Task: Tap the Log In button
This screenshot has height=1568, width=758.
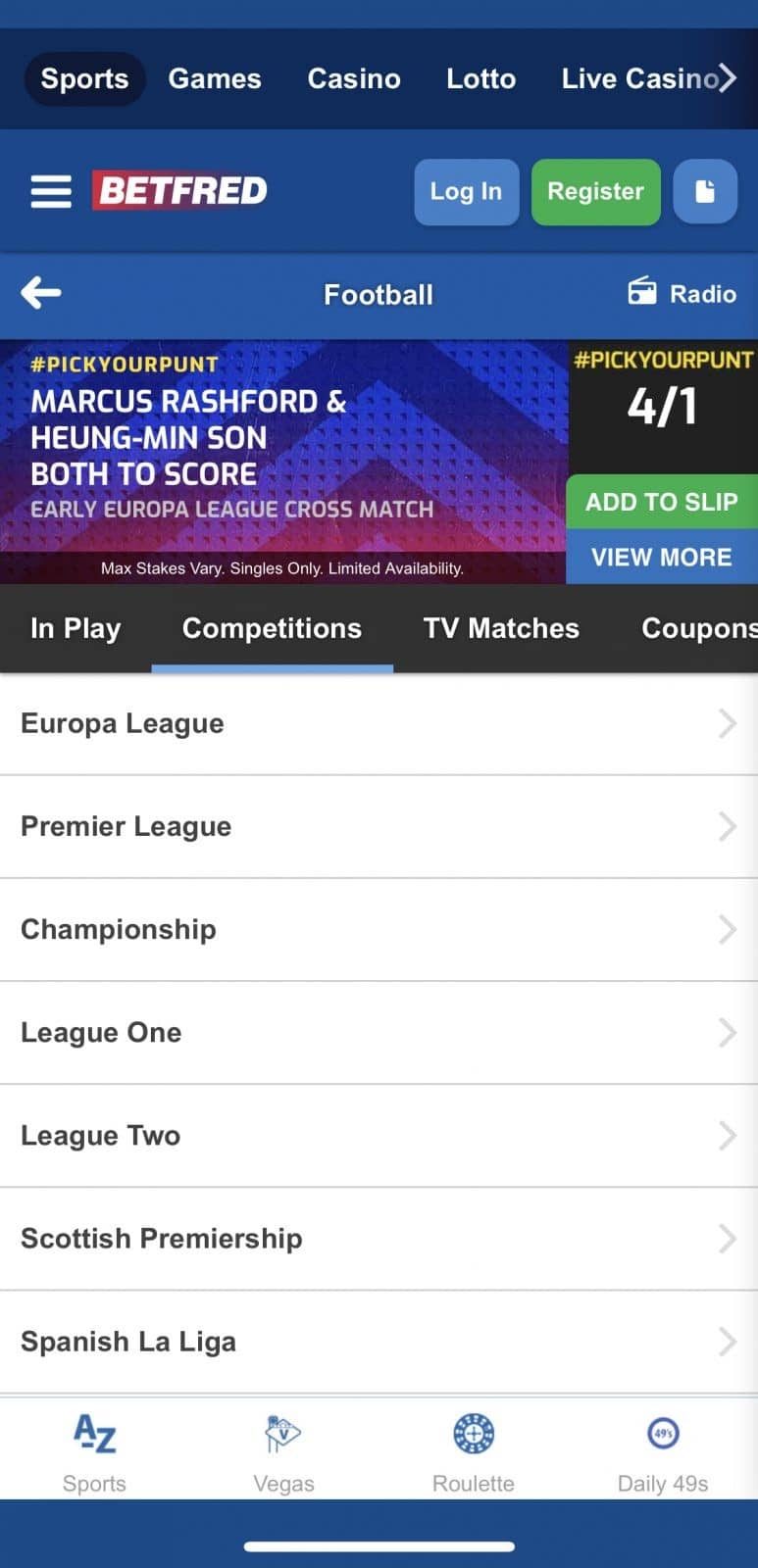Action: [x=466, y=191]
